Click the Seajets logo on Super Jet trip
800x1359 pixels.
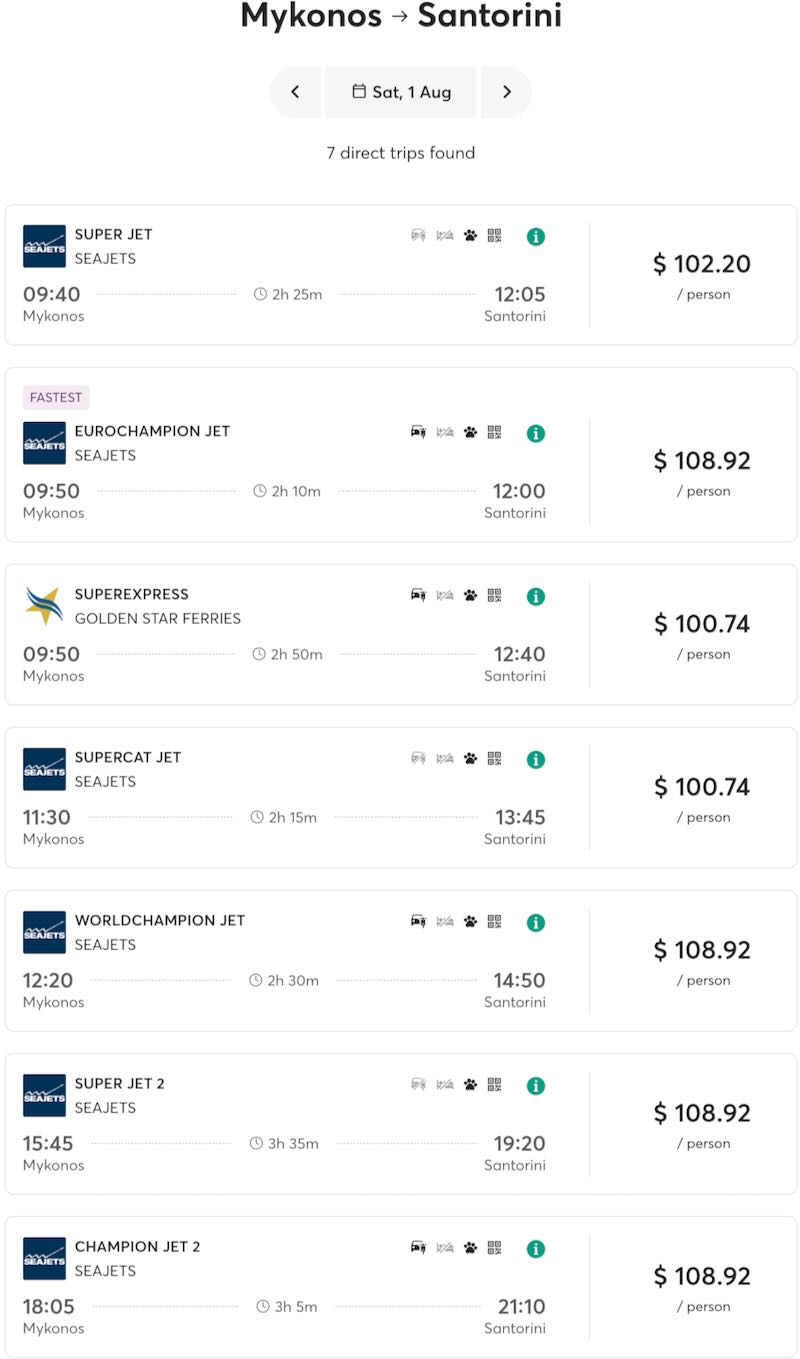click(x=44, y=246)
